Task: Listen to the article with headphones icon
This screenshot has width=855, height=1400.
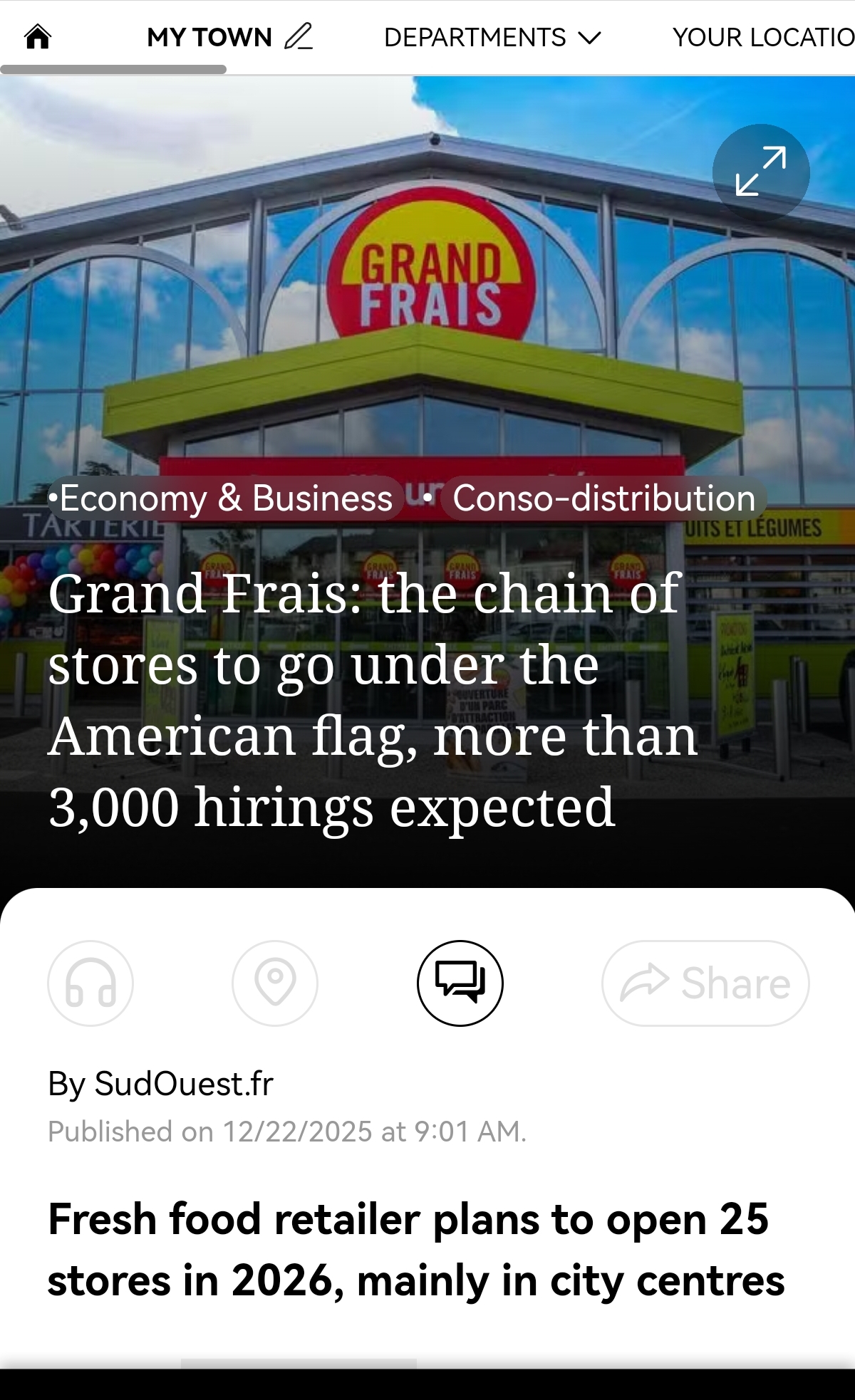Action: pyautogui.click(x=90, y=983)
